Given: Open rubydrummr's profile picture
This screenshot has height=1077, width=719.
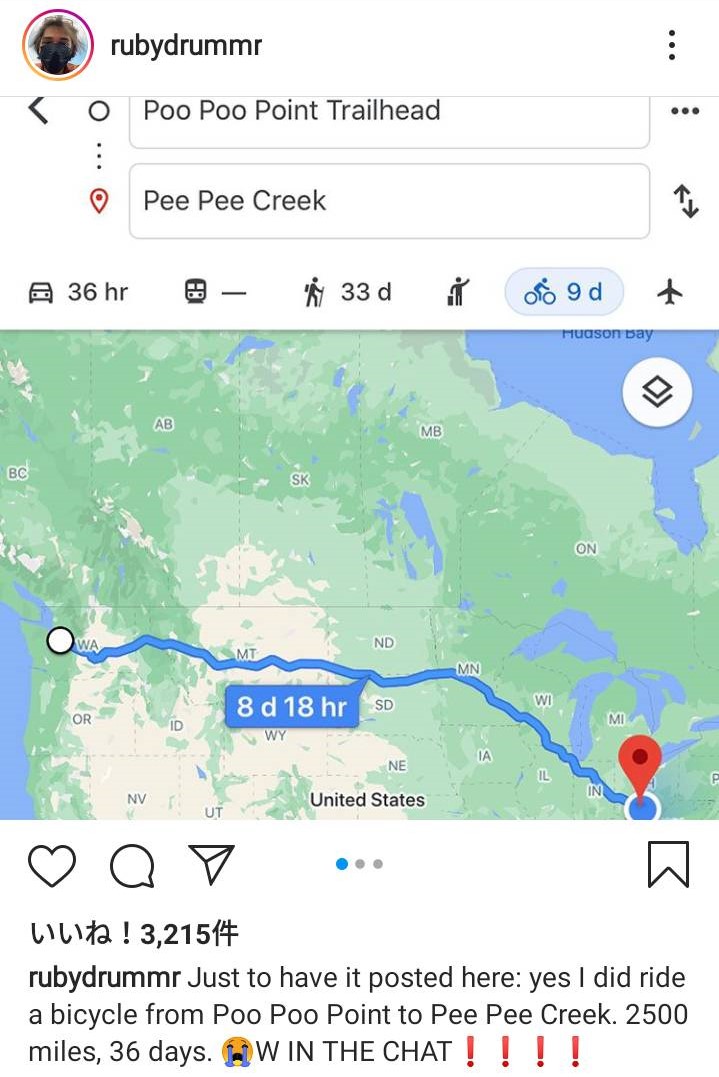Looking at the screenshot, I should click(58, 46).
